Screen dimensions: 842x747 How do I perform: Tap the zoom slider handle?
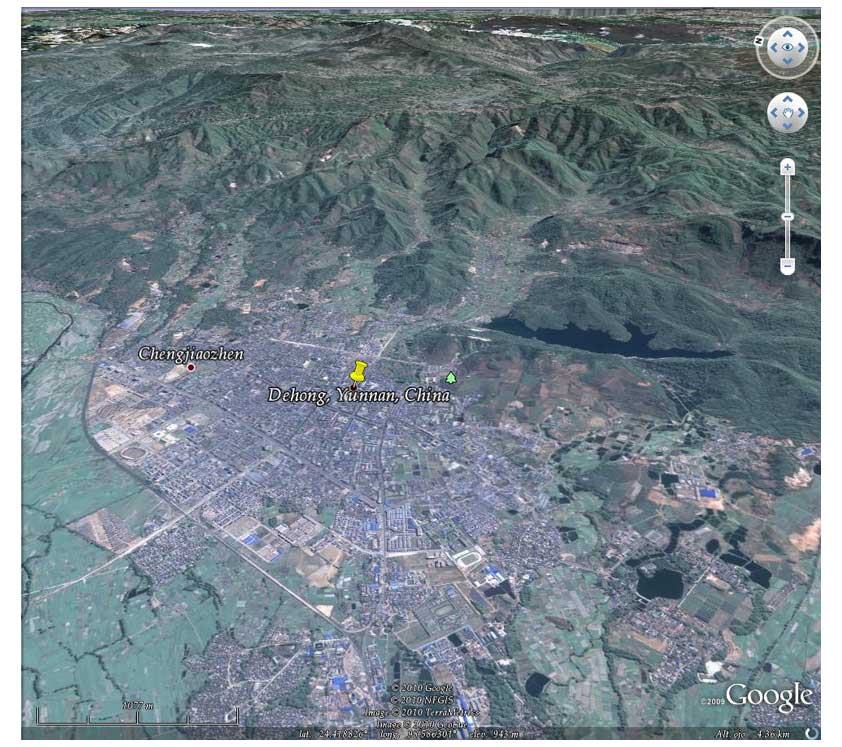[787, 216]
